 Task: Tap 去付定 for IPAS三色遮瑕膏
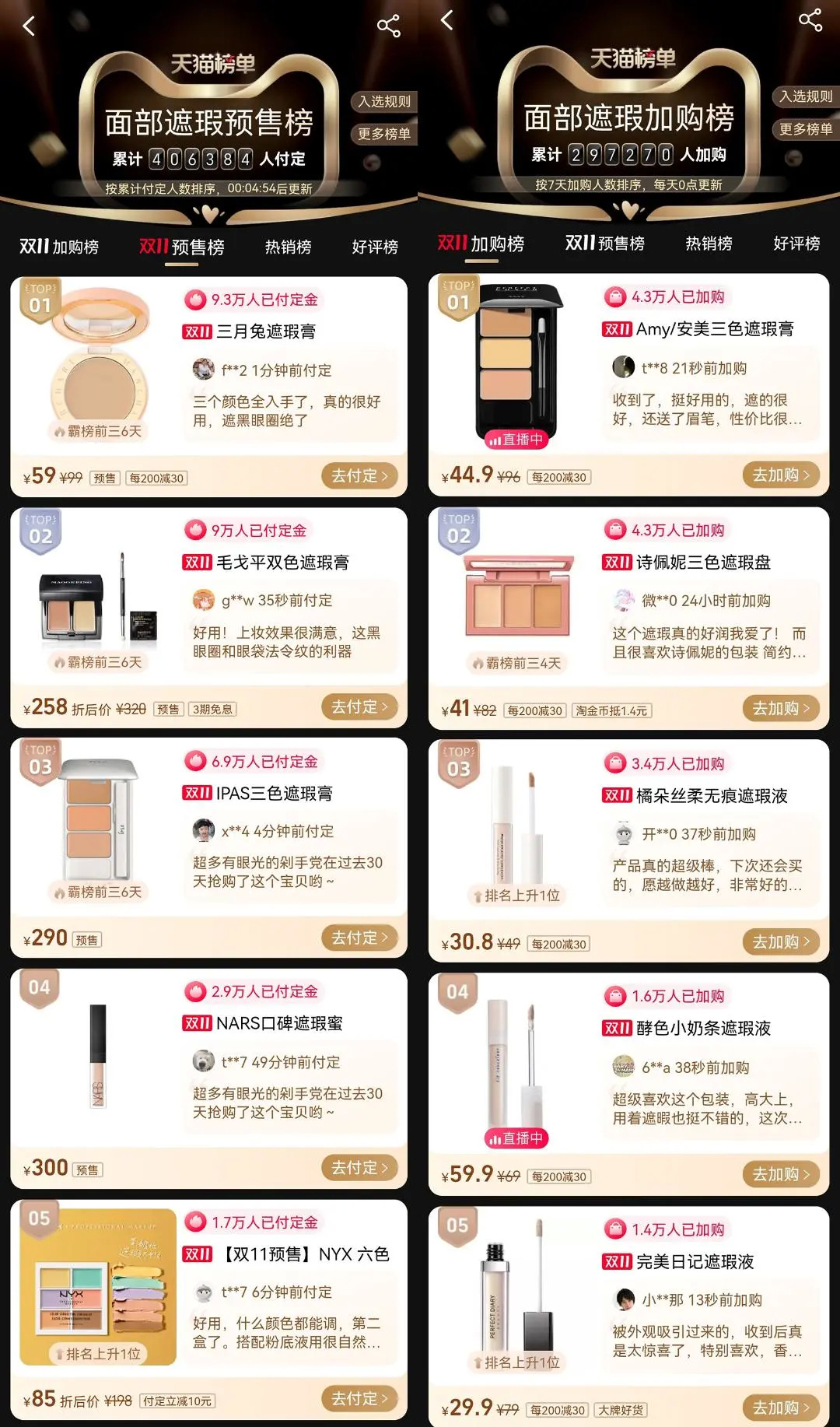359,938
